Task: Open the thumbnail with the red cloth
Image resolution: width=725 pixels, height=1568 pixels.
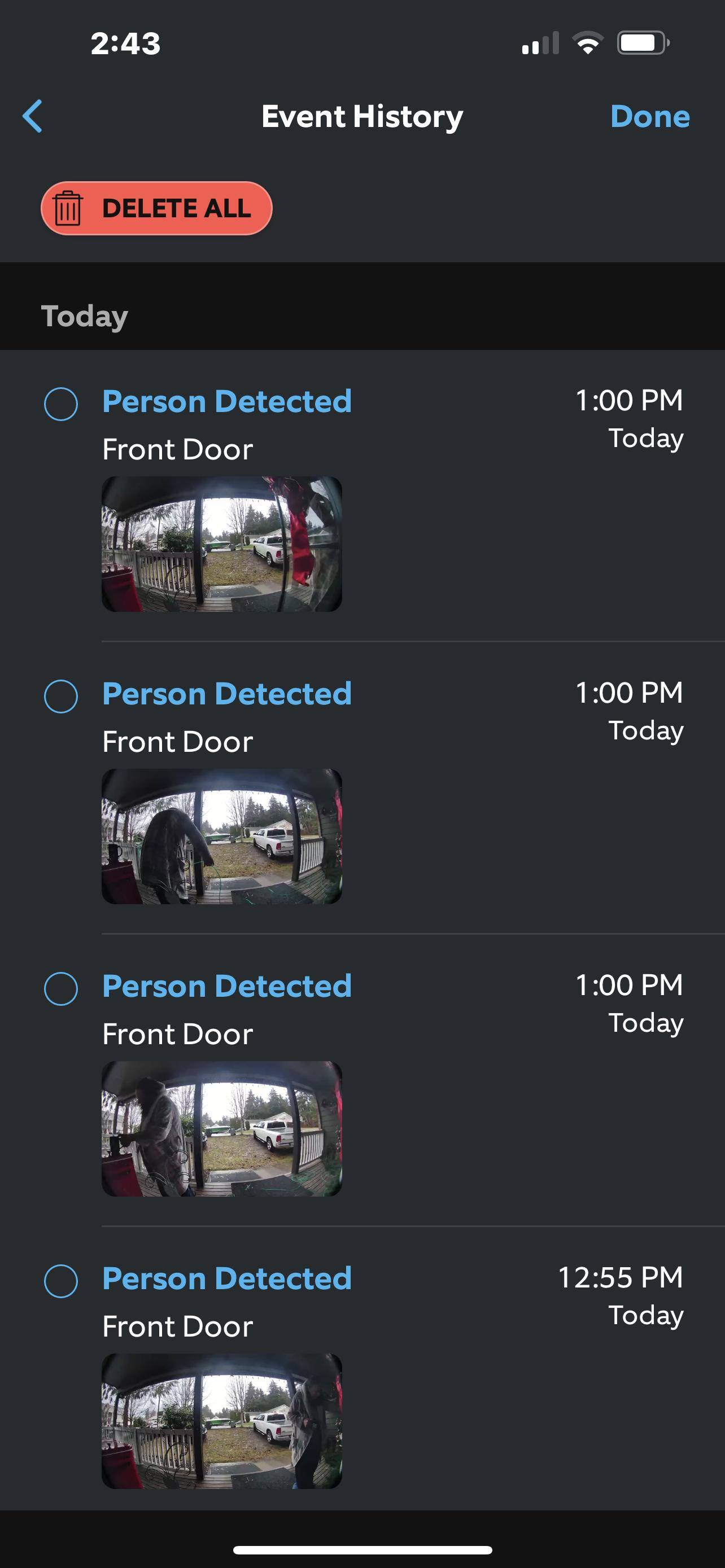Action: pyautogui.click(x=221, y=544)
